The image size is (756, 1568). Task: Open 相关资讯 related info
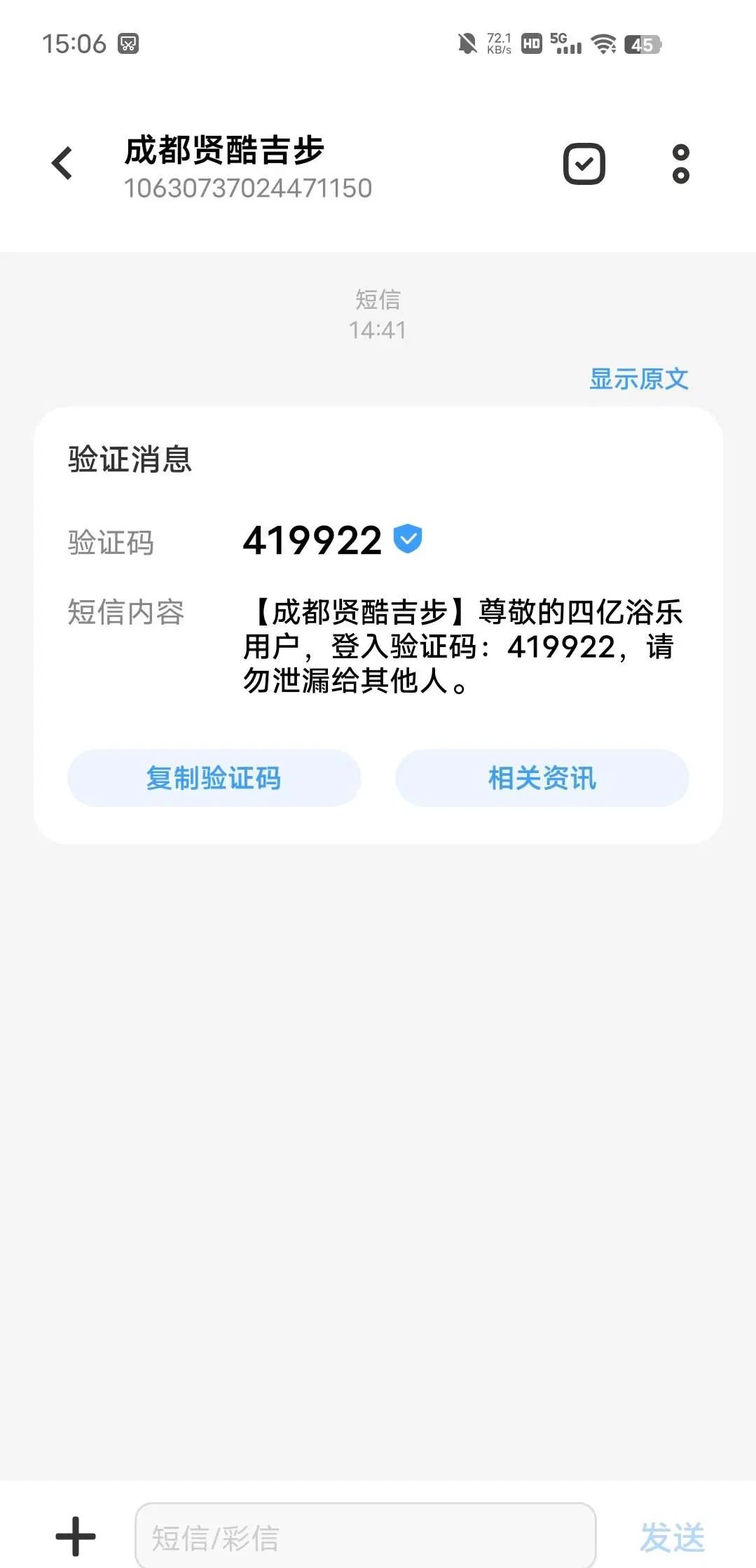[x=542, y=778]
